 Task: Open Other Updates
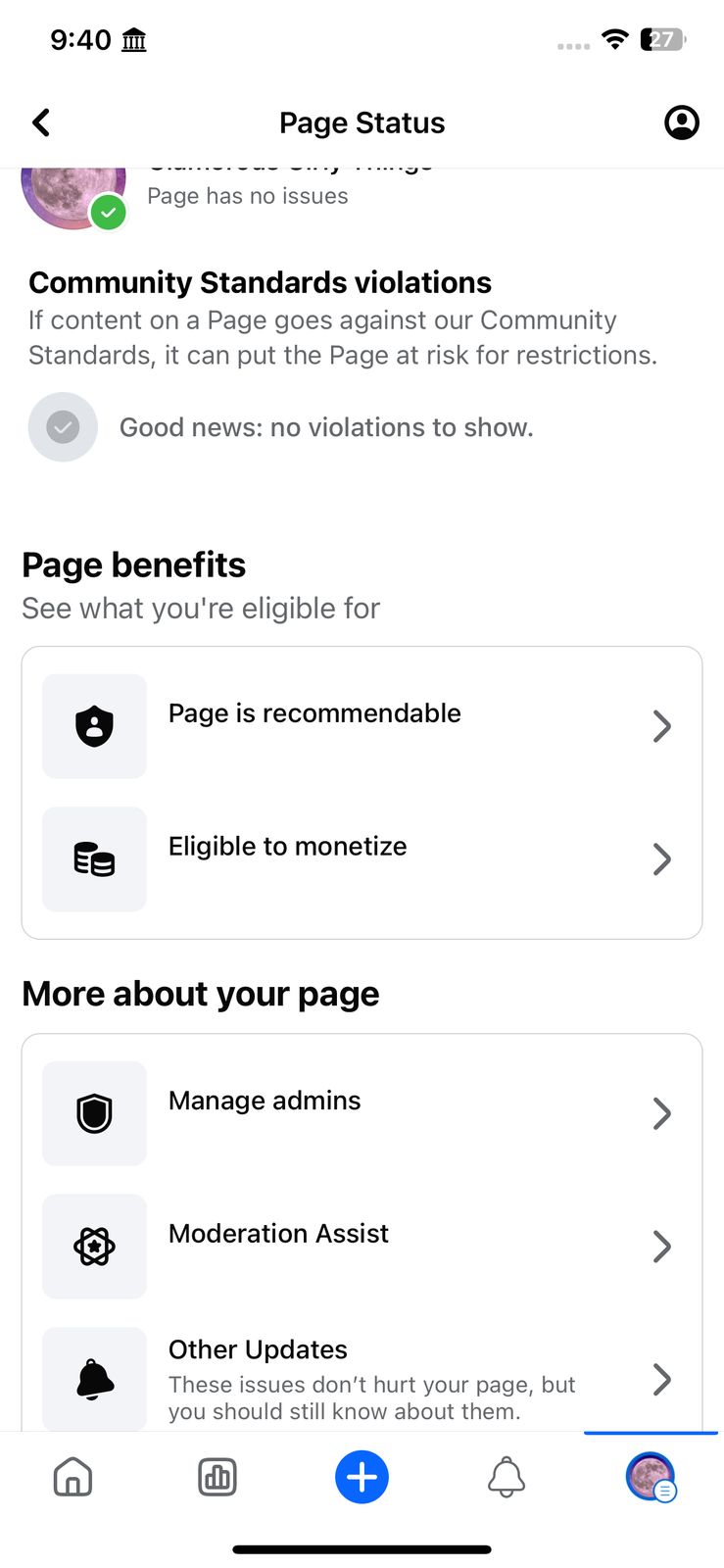coord(362,1379)
